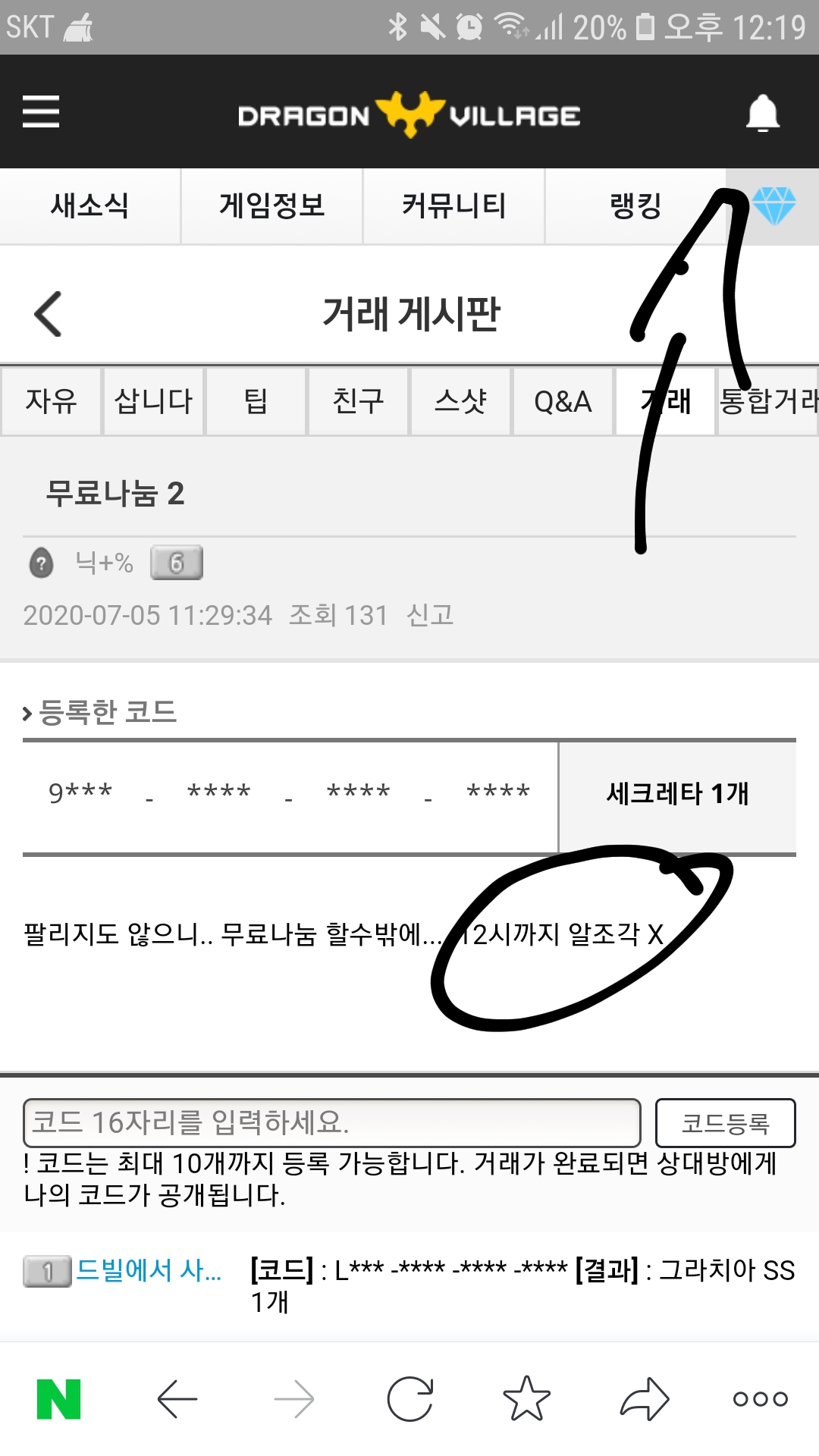819x1456 pixels.
Task: Select the 통합거래 board tab
Action: pyautogui.click(x=769, y=401)
